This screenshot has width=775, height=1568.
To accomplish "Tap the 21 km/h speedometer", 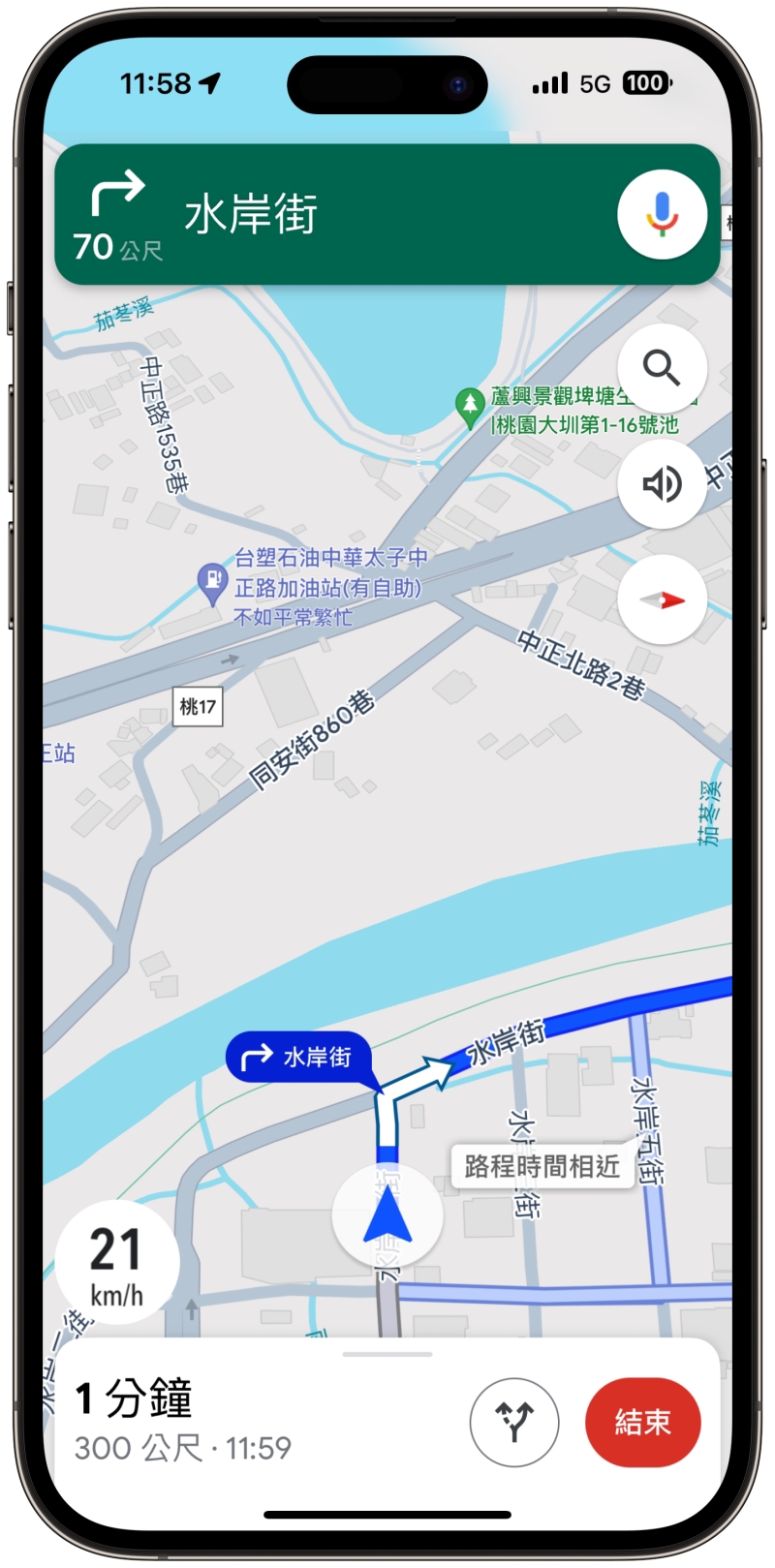I will [117, 1262].
